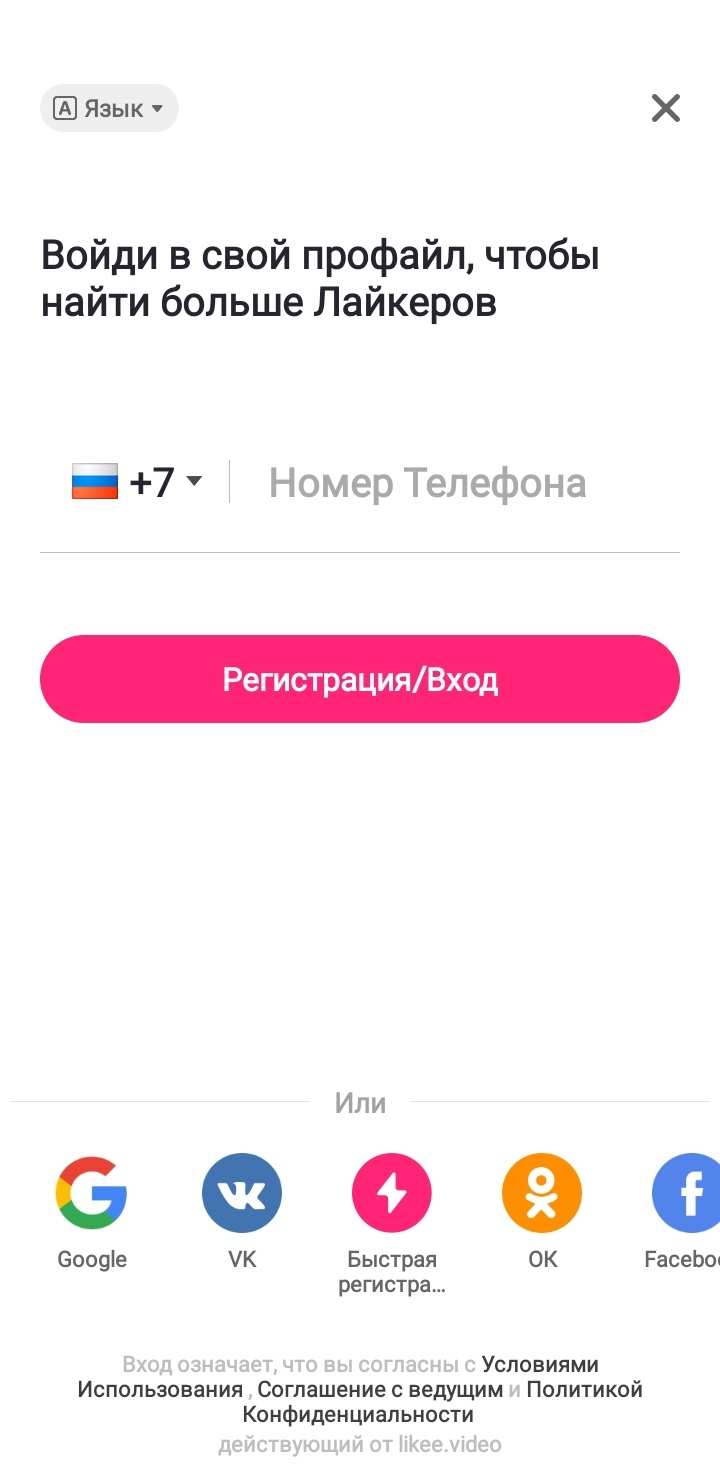Screen dimensions: 720x1480
Task: Sign in with Google
Action: (92, 1212)
